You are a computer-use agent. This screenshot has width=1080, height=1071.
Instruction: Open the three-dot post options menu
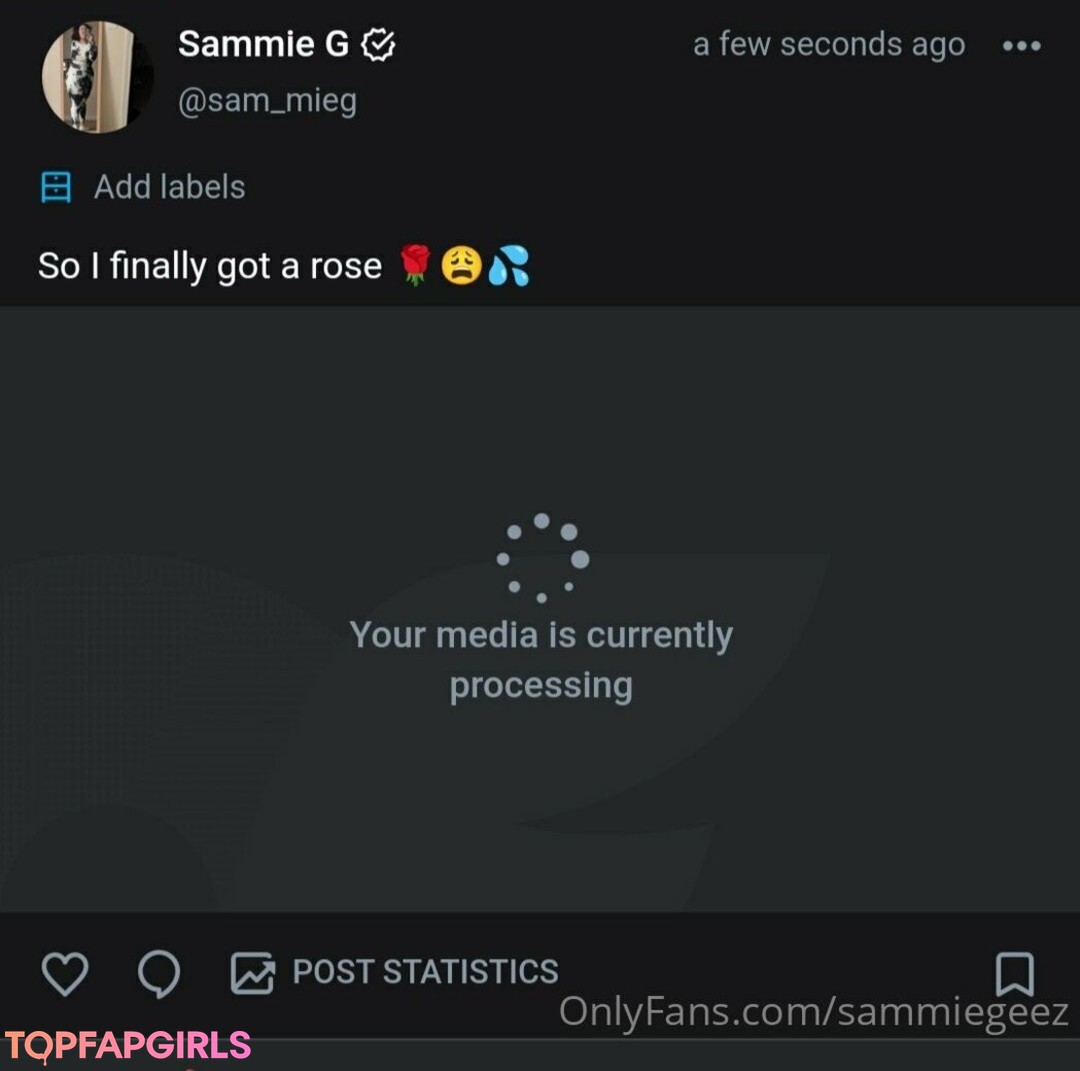(x=1021, y=46)
